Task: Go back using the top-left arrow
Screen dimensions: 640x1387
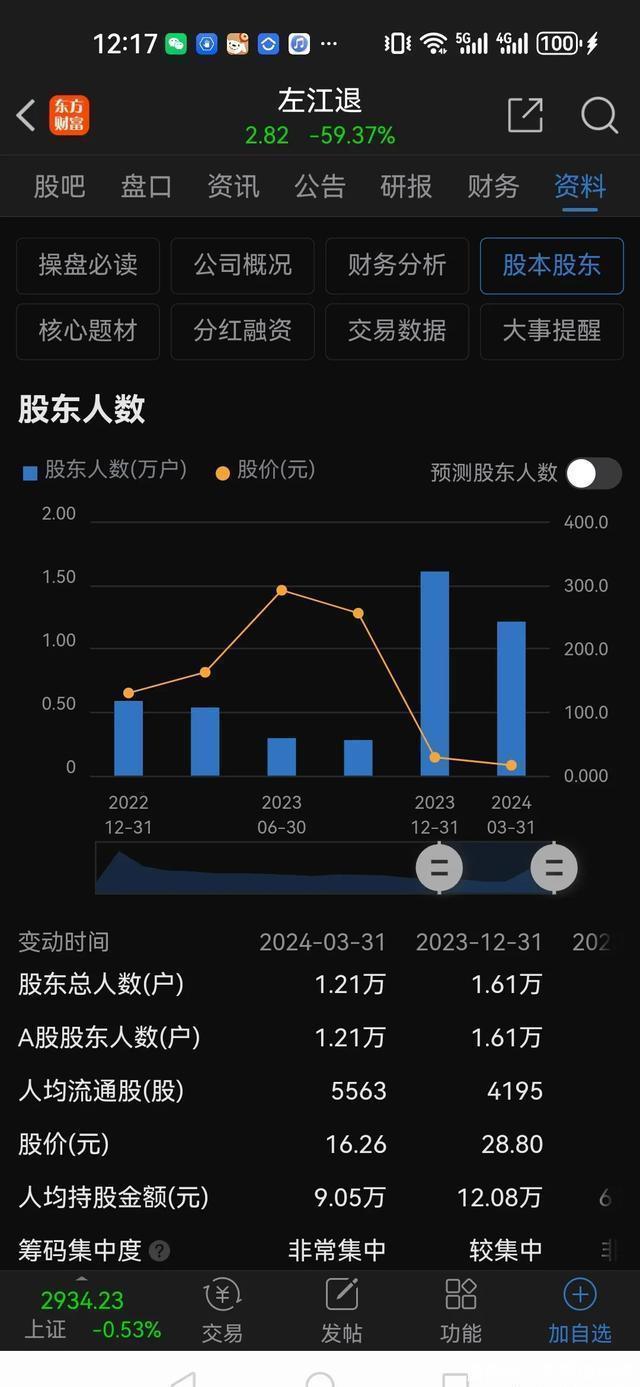Action: click(x=26, y=115)
